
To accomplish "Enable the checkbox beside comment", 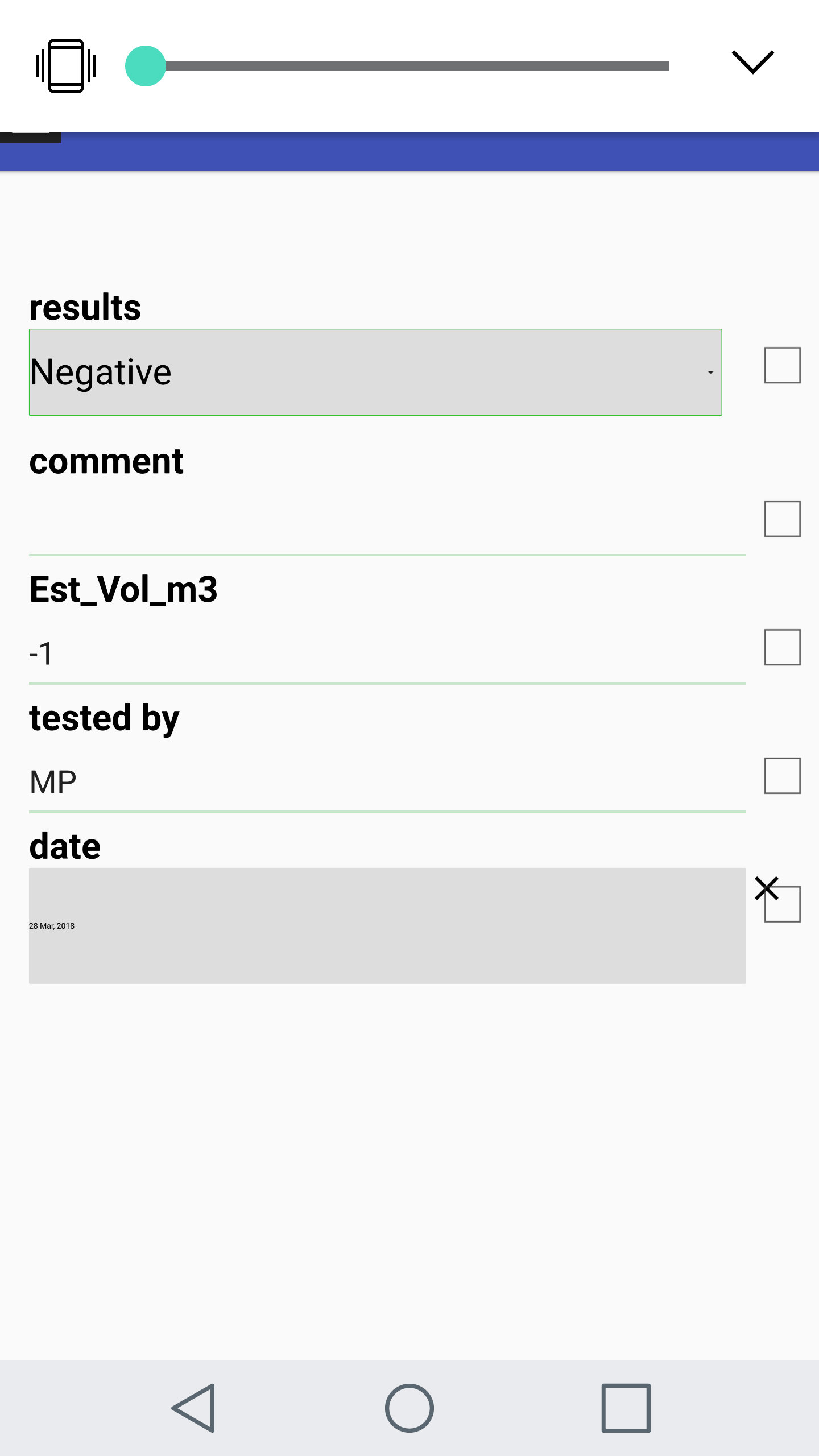I will (x=782, y=518).
